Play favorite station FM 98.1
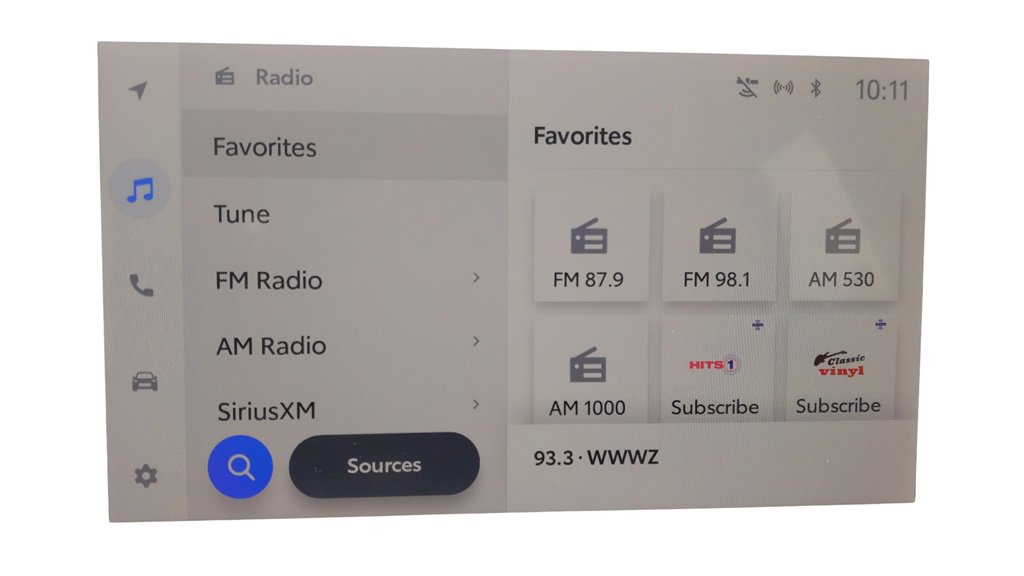Screen dimensions: 1024x576 717,246
